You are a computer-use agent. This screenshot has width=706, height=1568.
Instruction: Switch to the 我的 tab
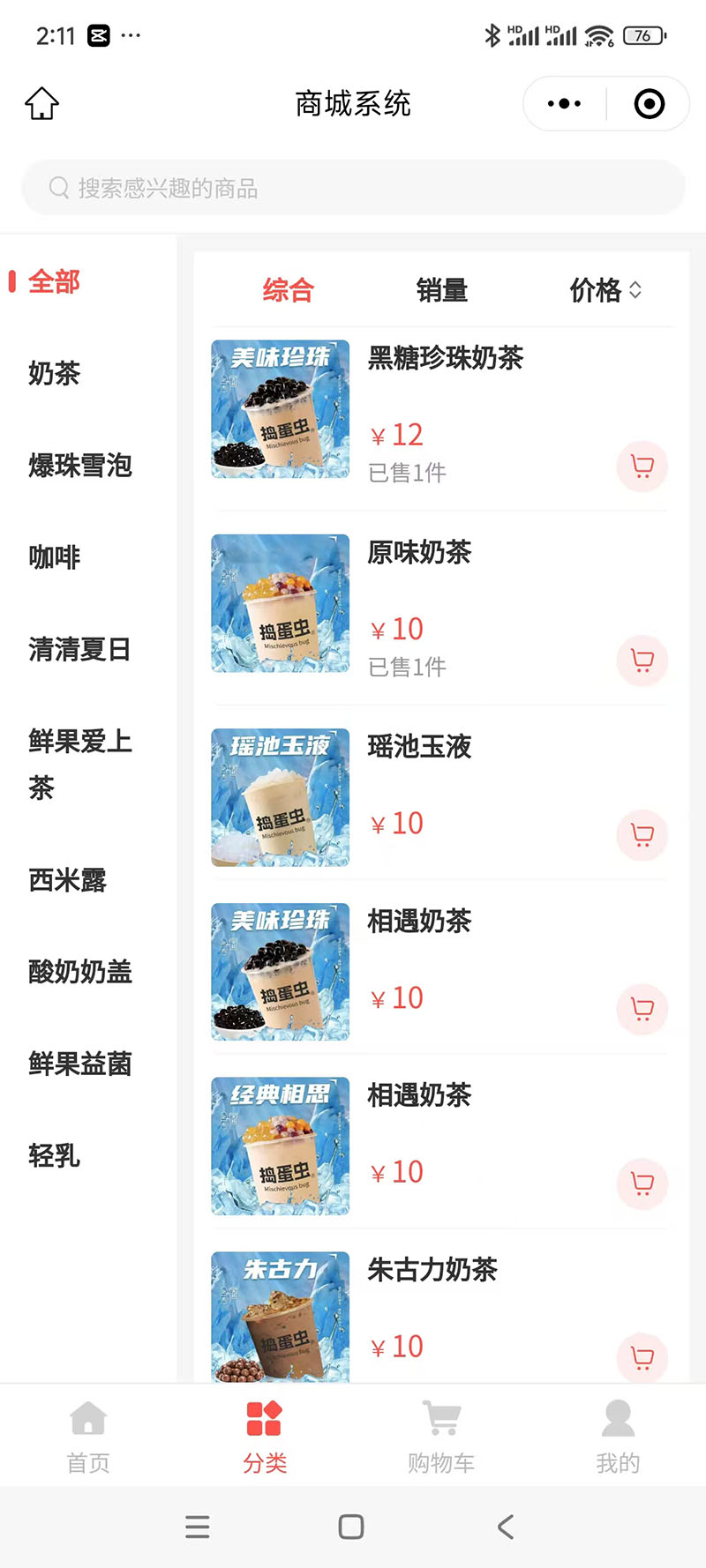(618, 1436)
